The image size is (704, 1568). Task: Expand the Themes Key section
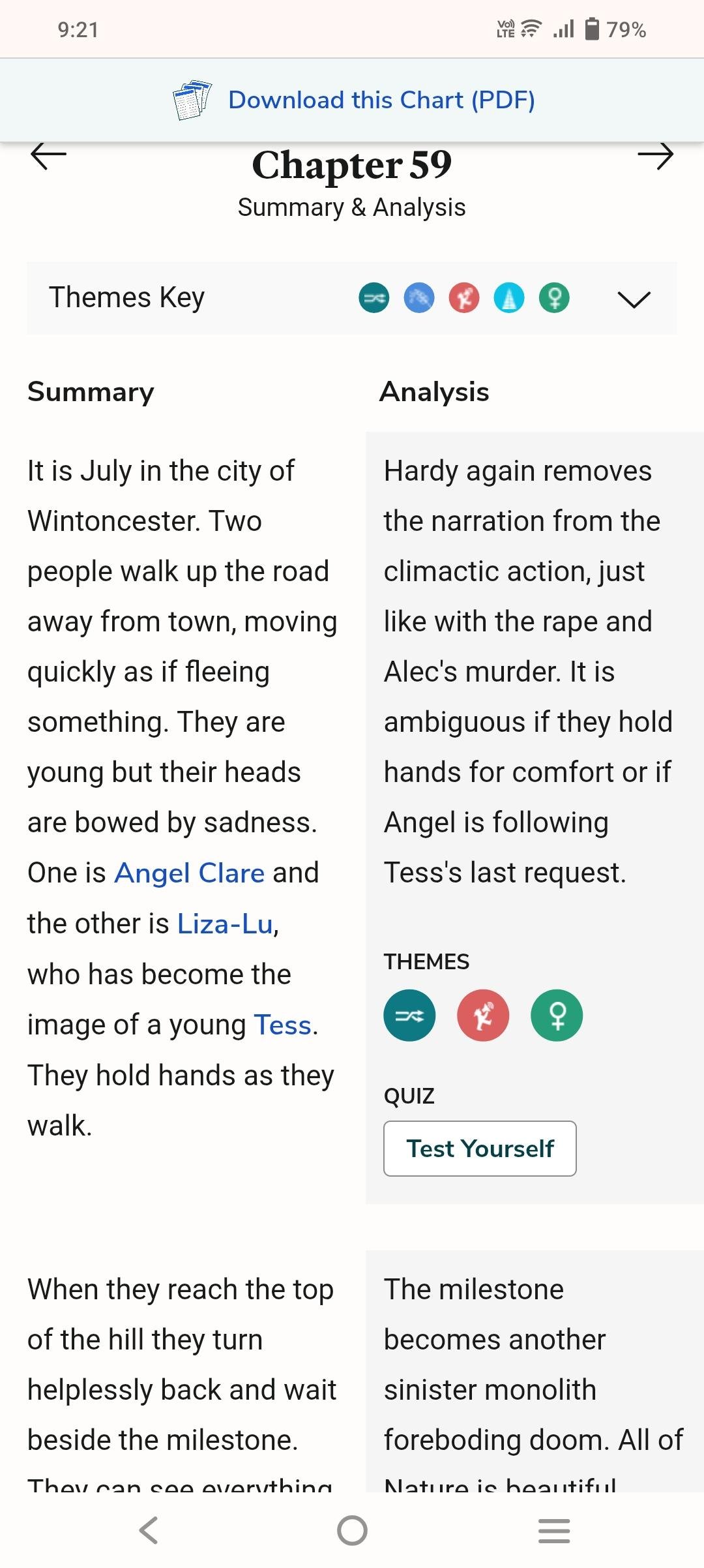[633, 299]
